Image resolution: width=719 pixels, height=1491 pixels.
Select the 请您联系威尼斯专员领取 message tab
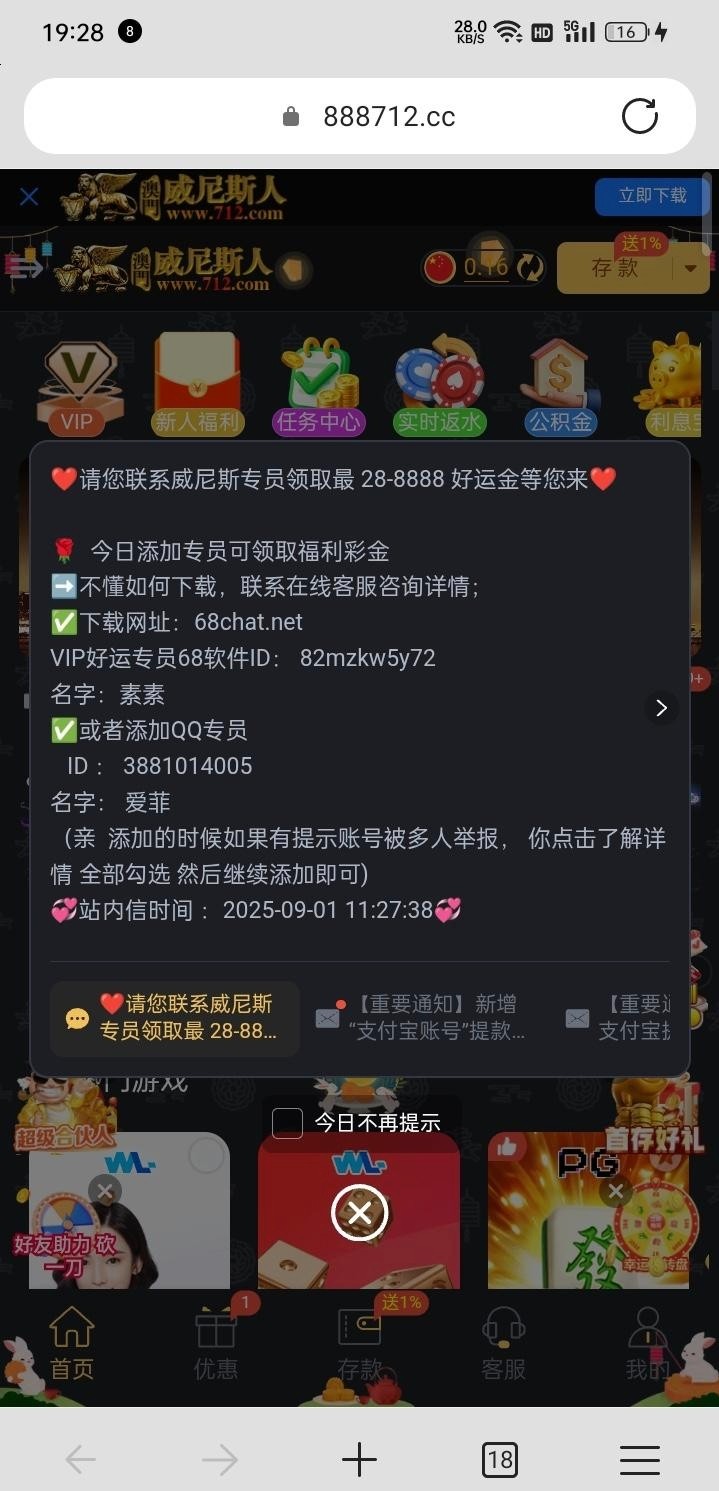click(x=175, y=1018)
